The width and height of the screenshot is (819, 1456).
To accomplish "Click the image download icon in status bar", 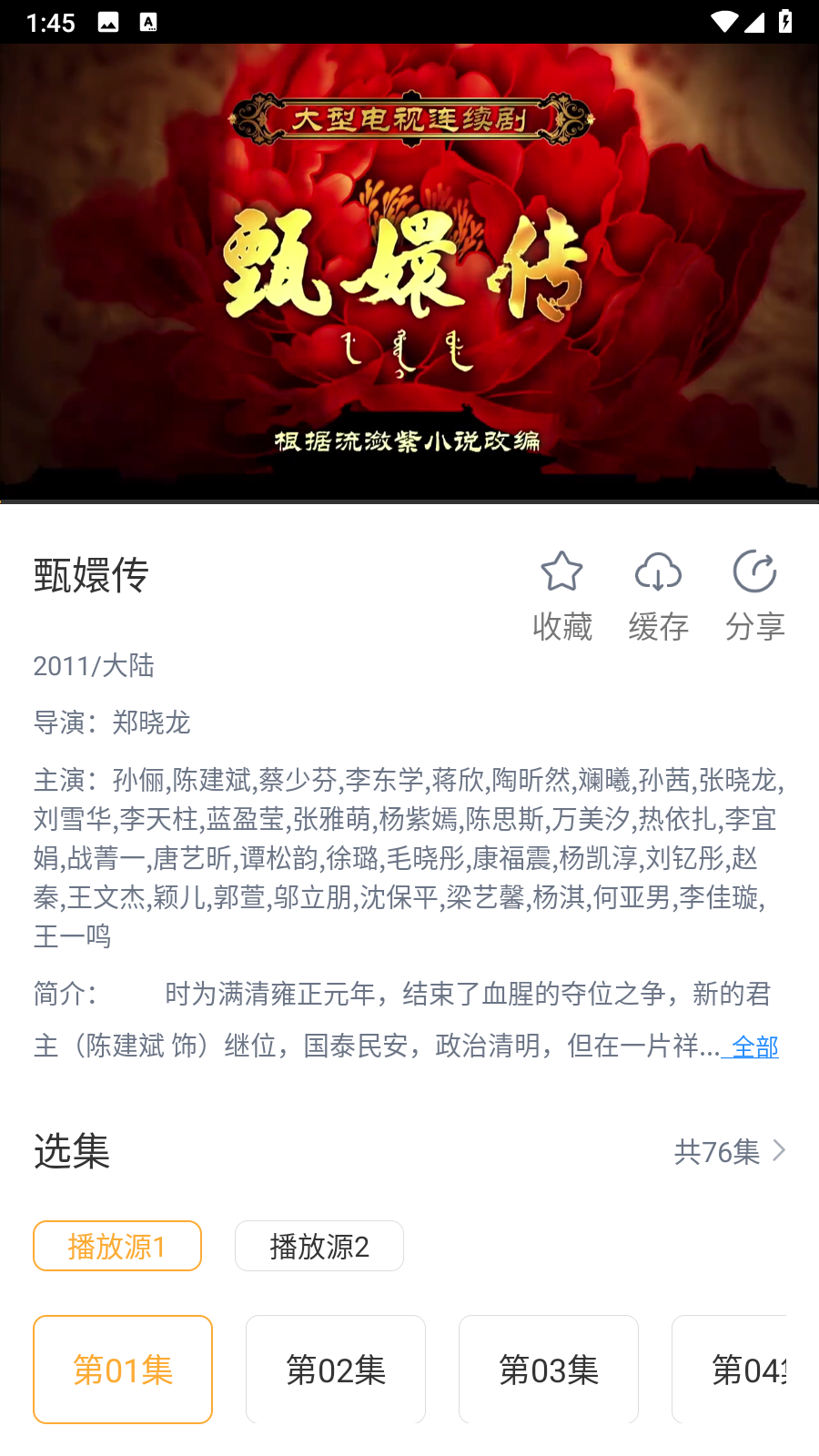I will pyautogui.click(x=110, y=22).
